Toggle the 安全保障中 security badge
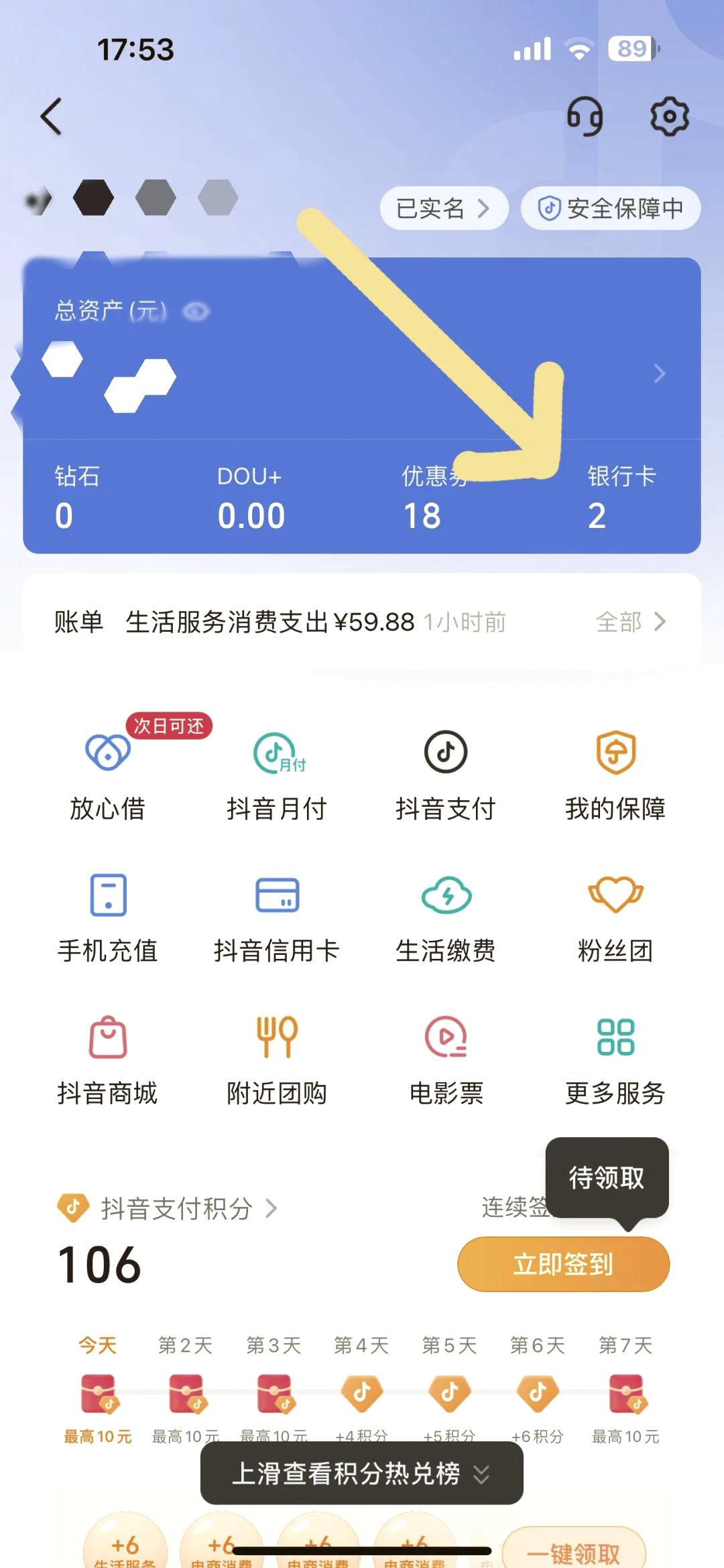 [609, 208]
